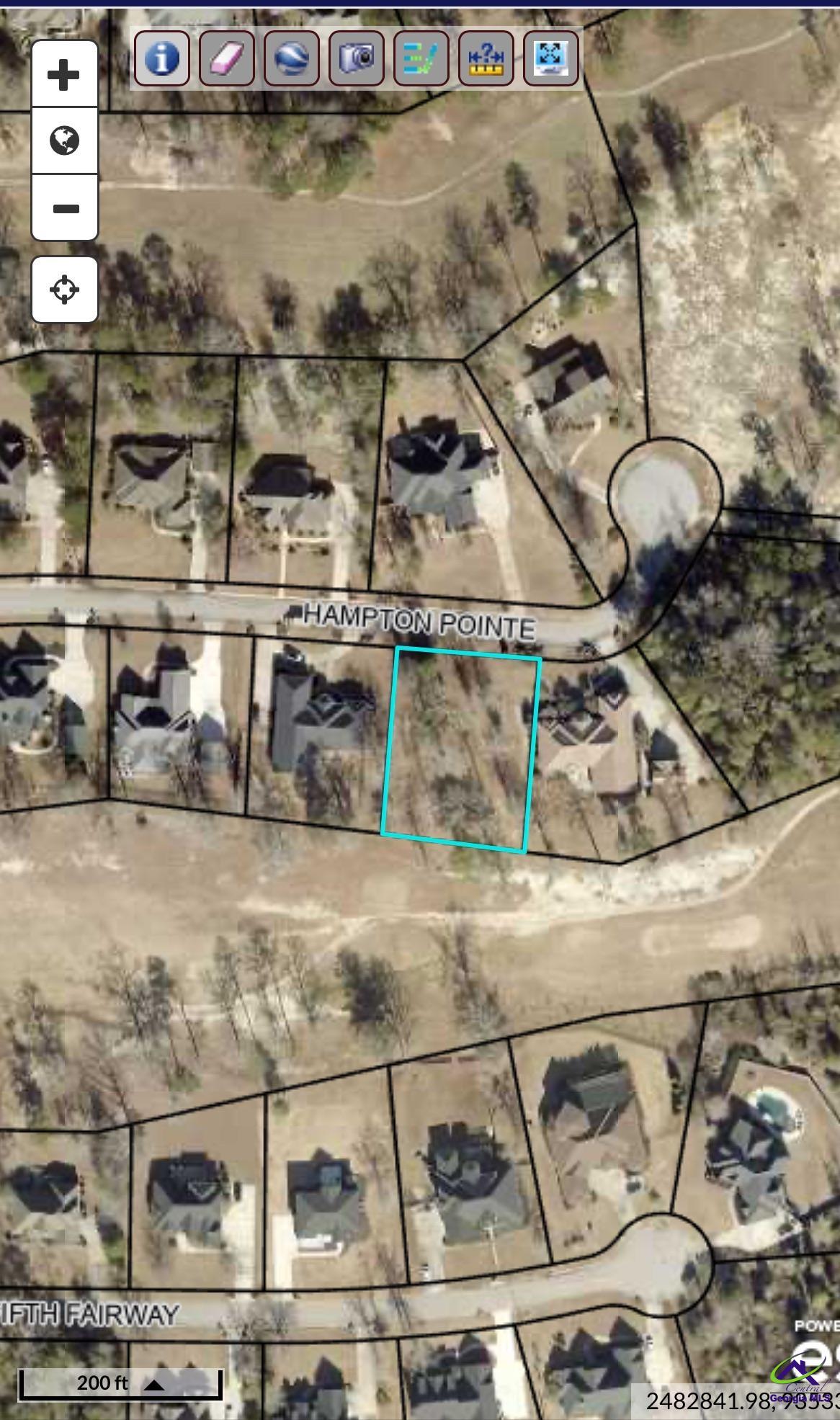Zoom out of the map
This screenshot has height=1420, width=840.
64,208
